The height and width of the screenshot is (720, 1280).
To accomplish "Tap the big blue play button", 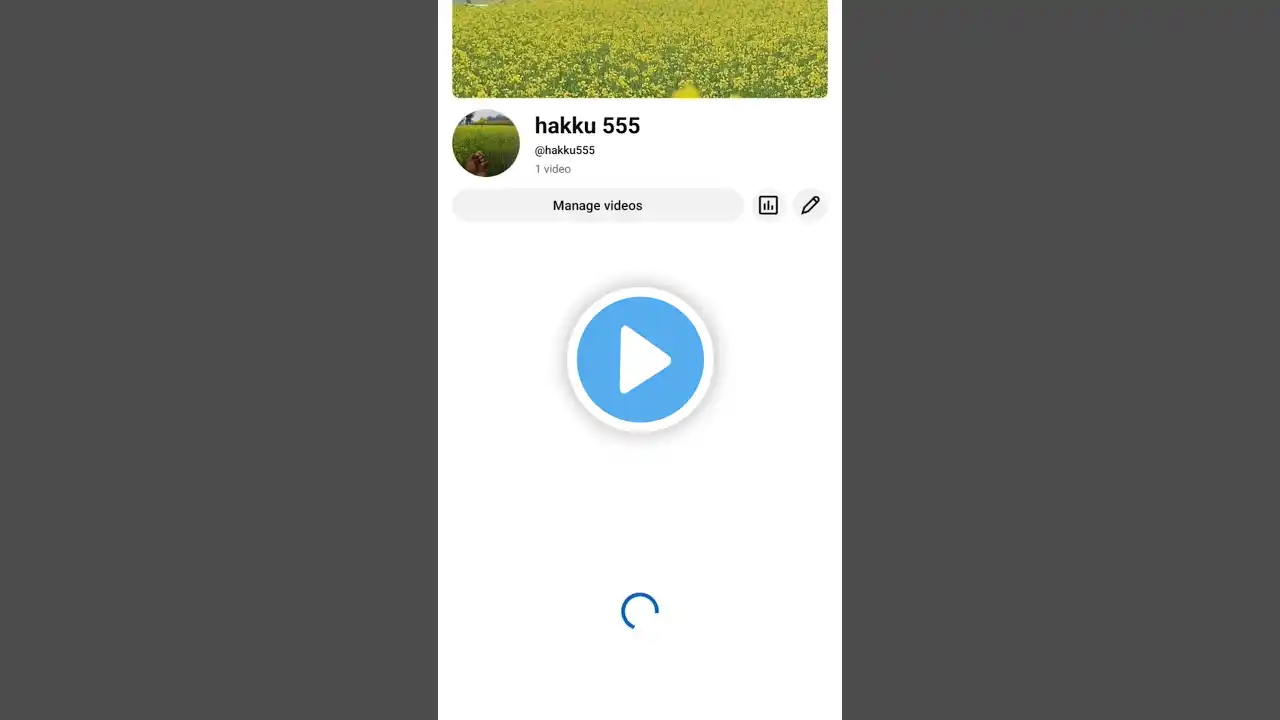I will (640, 360).
